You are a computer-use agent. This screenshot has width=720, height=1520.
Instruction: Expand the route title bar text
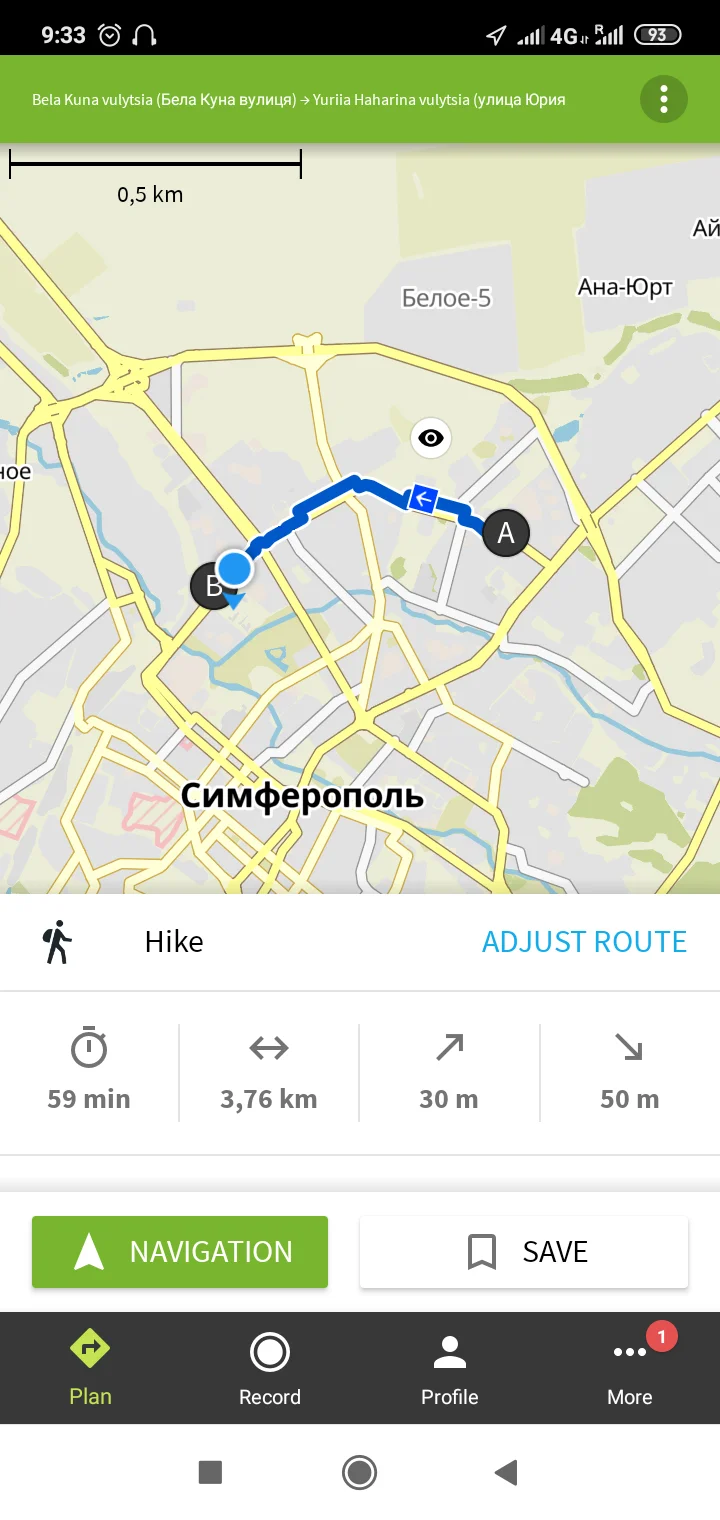click(x=300, y=99)
